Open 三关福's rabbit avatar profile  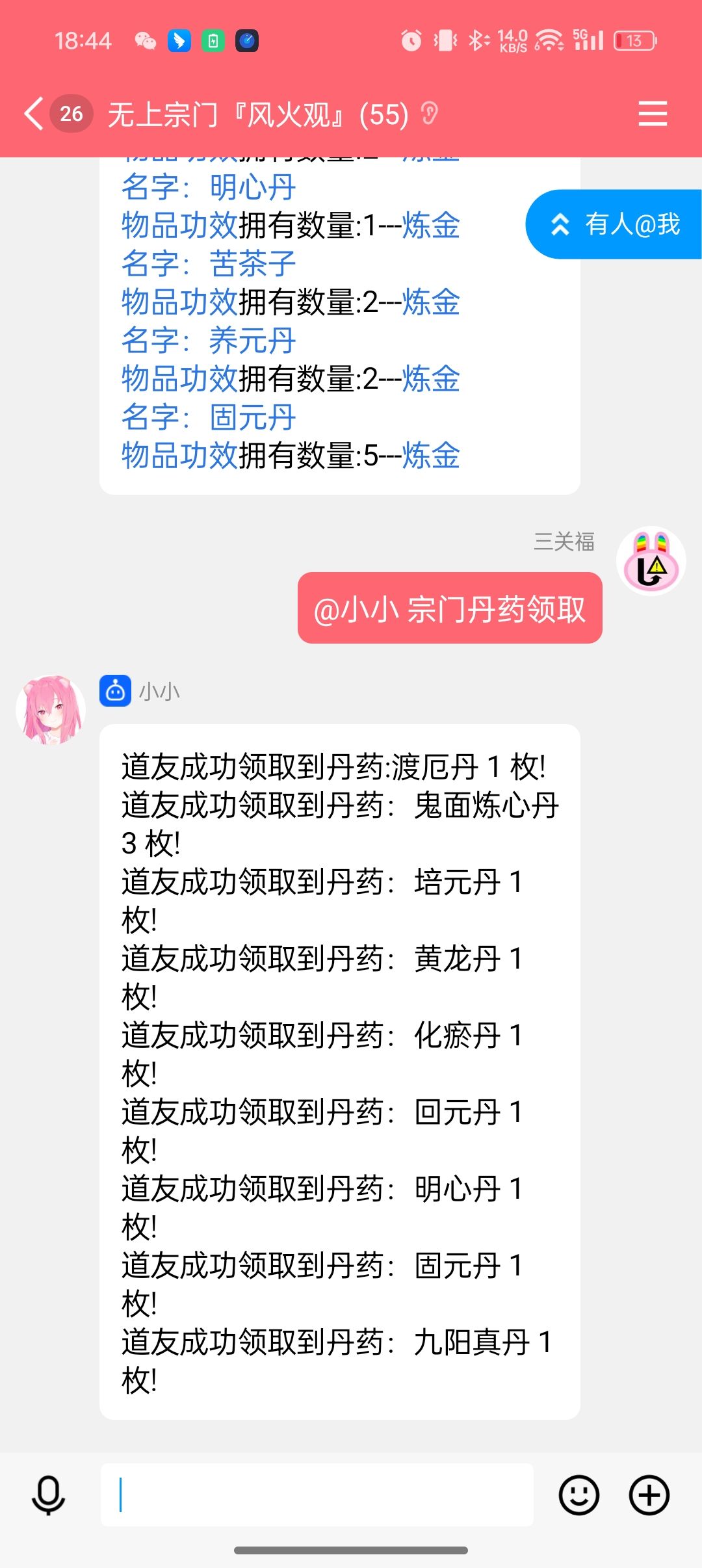coord(651,561)
